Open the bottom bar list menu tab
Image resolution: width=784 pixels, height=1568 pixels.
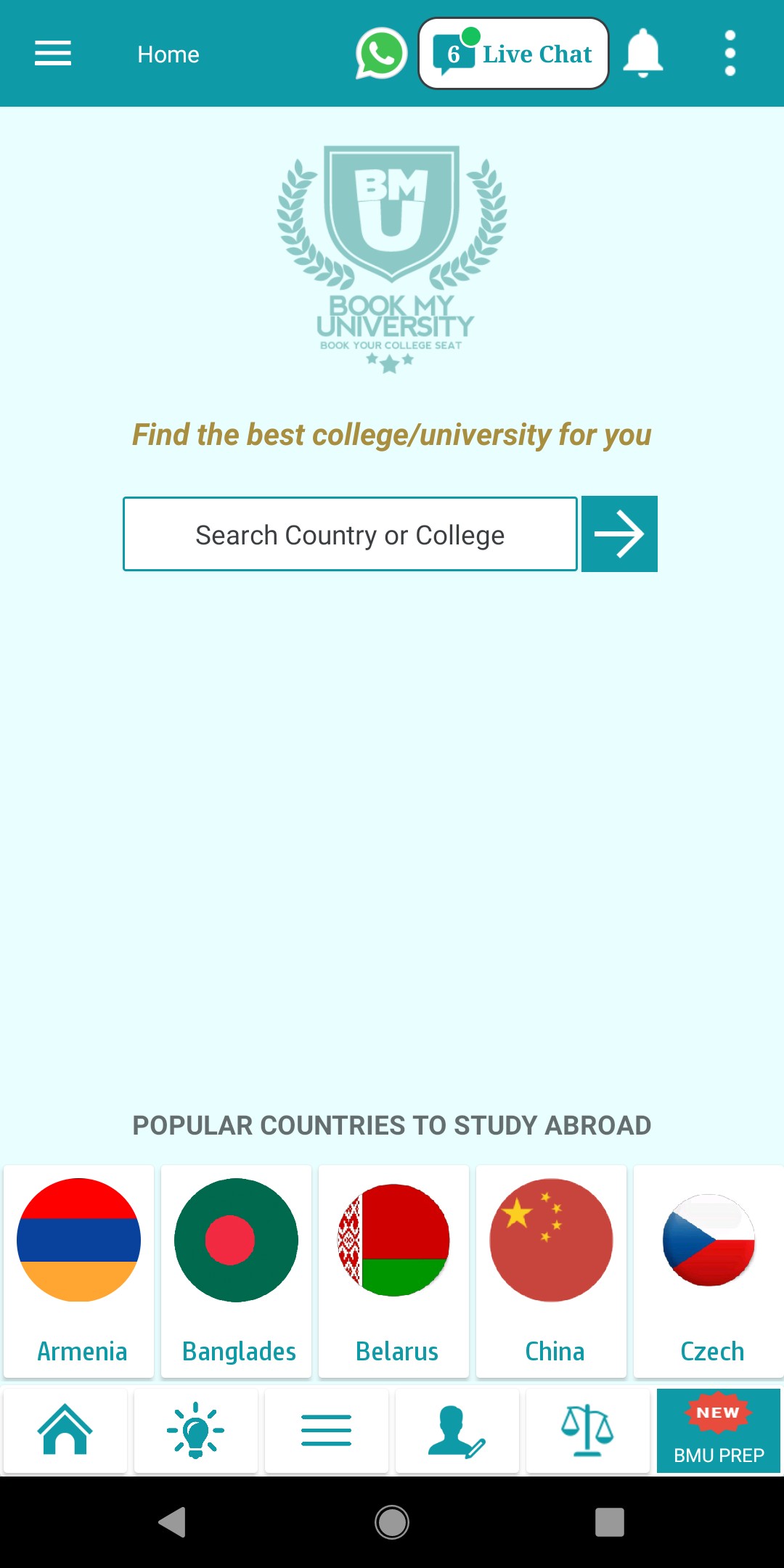(x=327, y=1430)
